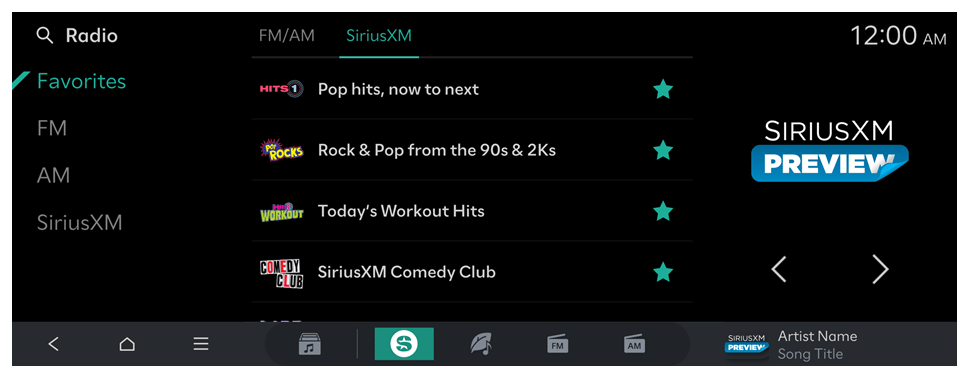Open SiriusXM Comedy Club channel
Image resolution: width=969 pixels, height=378 pixels.
click(472, 272)
